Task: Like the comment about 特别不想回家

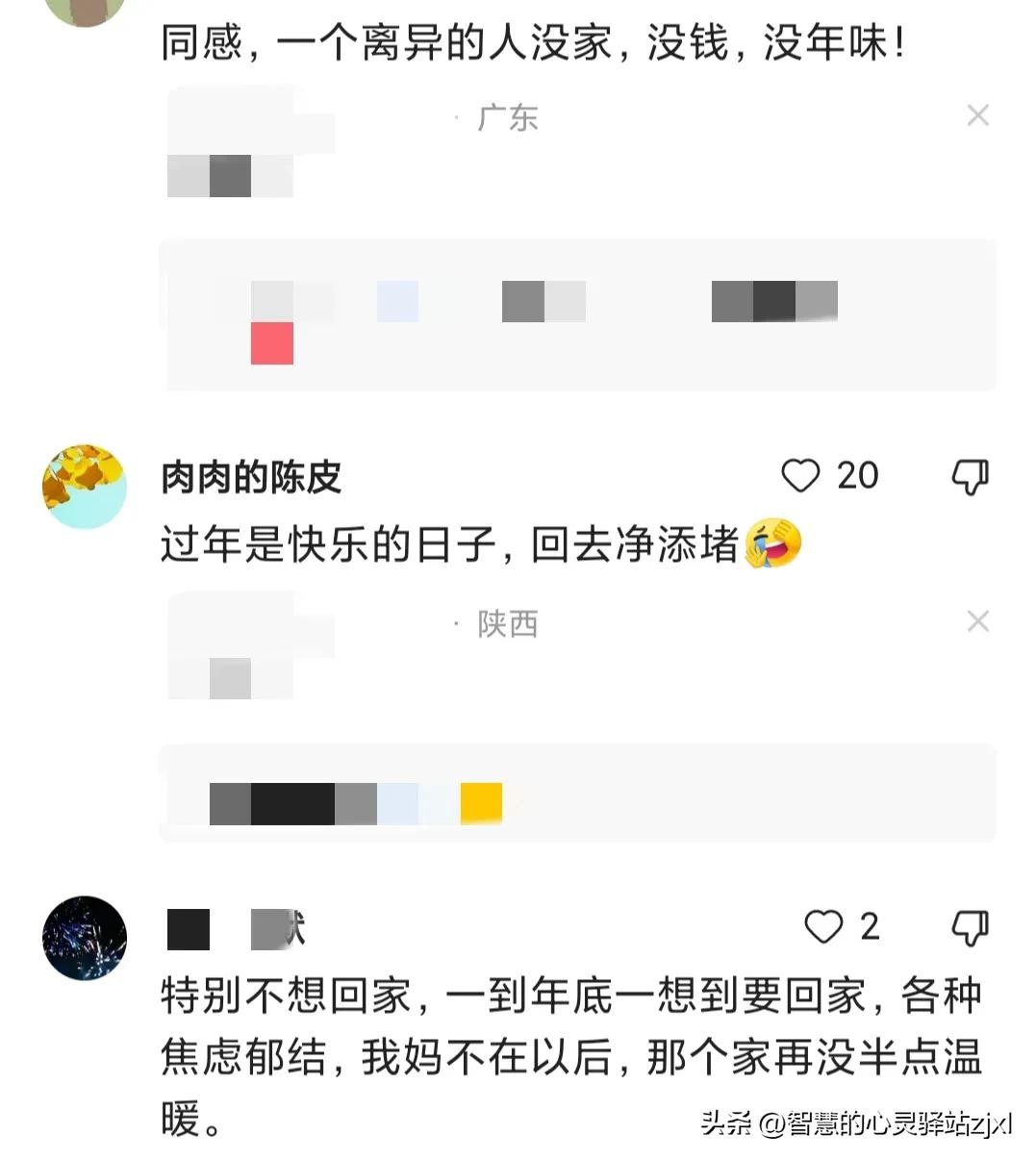Action: (x=823, y=926)
